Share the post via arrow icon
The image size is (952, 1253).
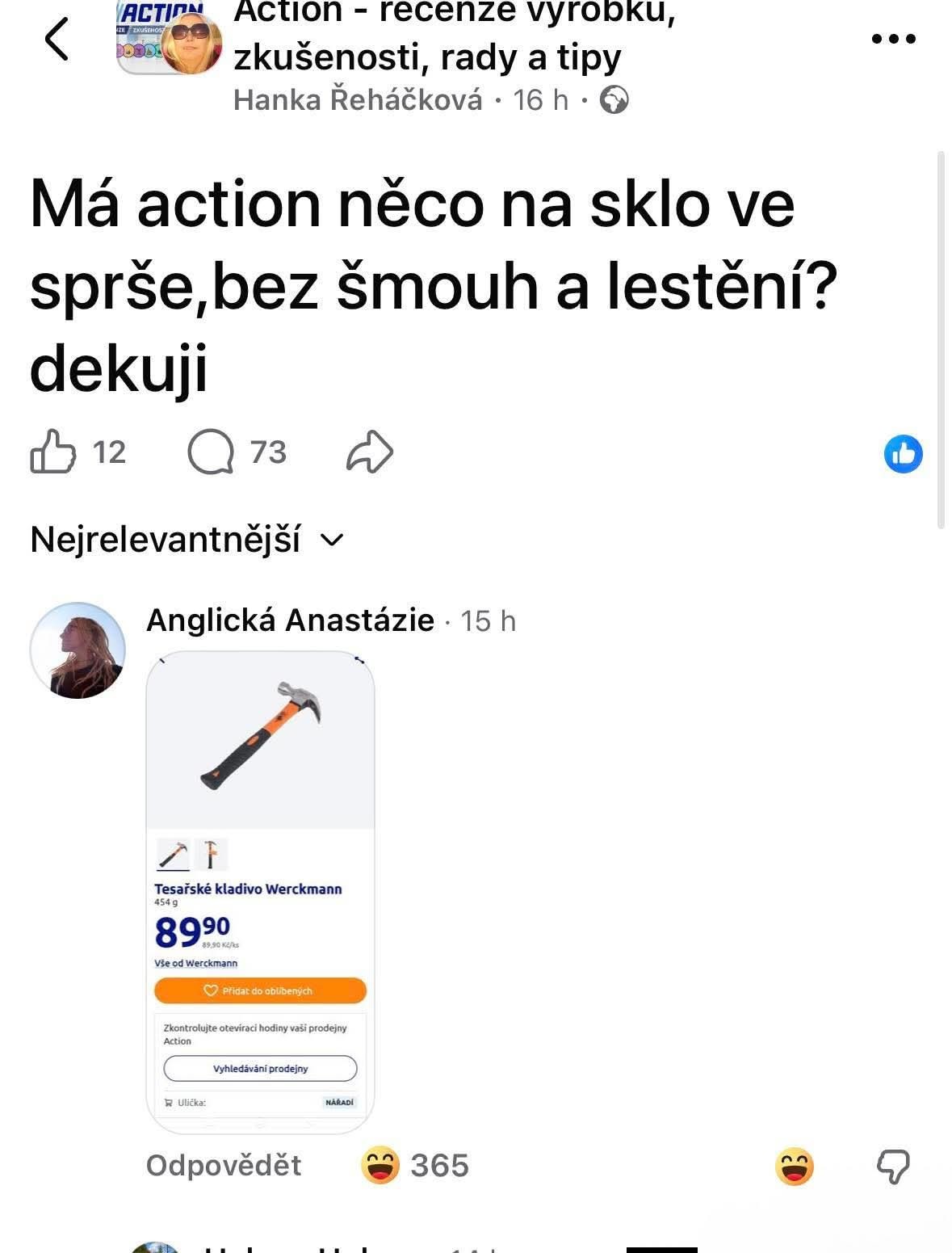click(370, 452)
